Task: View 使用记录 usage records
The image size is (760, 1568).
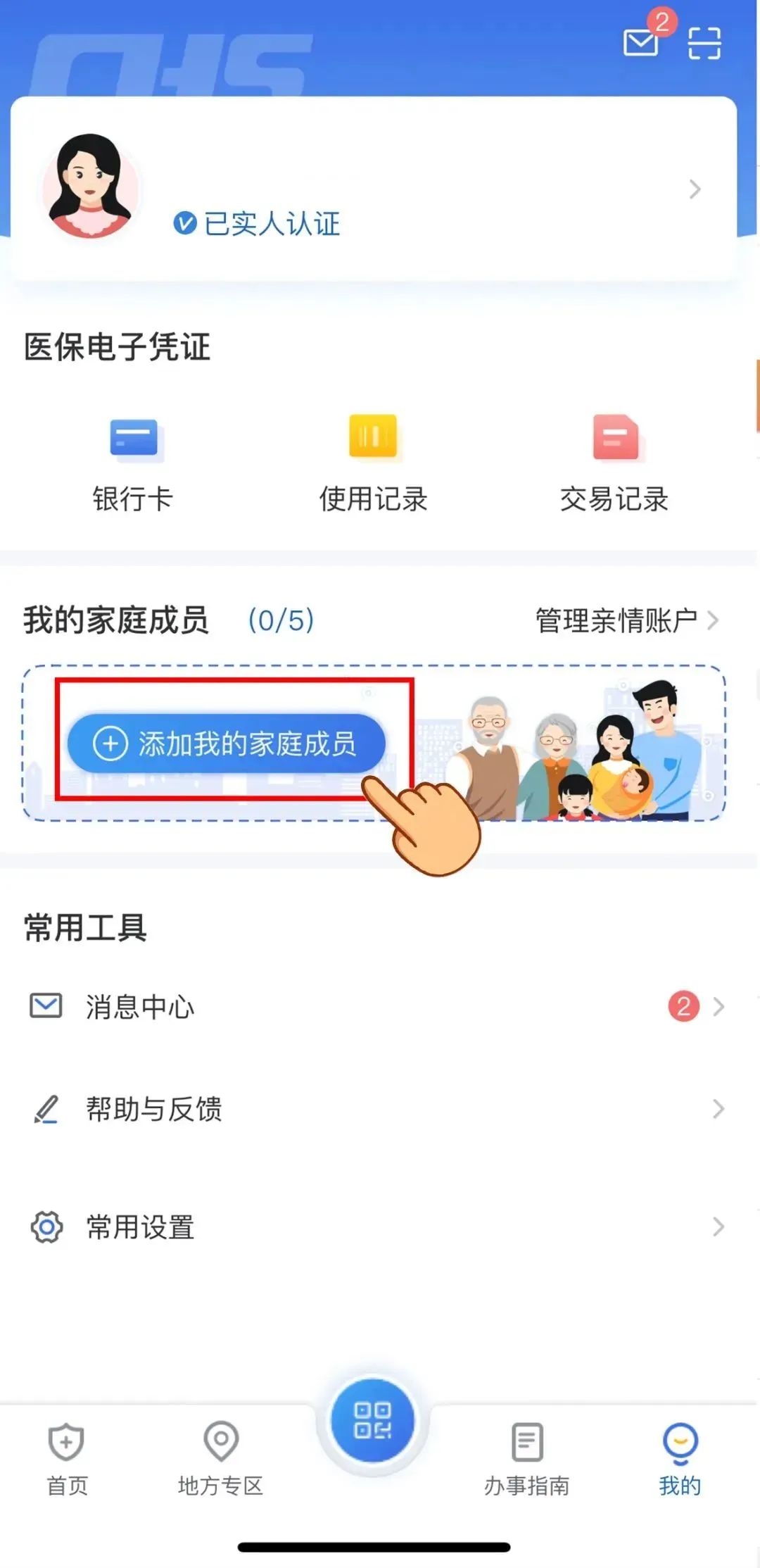Action: click(373, 463)
